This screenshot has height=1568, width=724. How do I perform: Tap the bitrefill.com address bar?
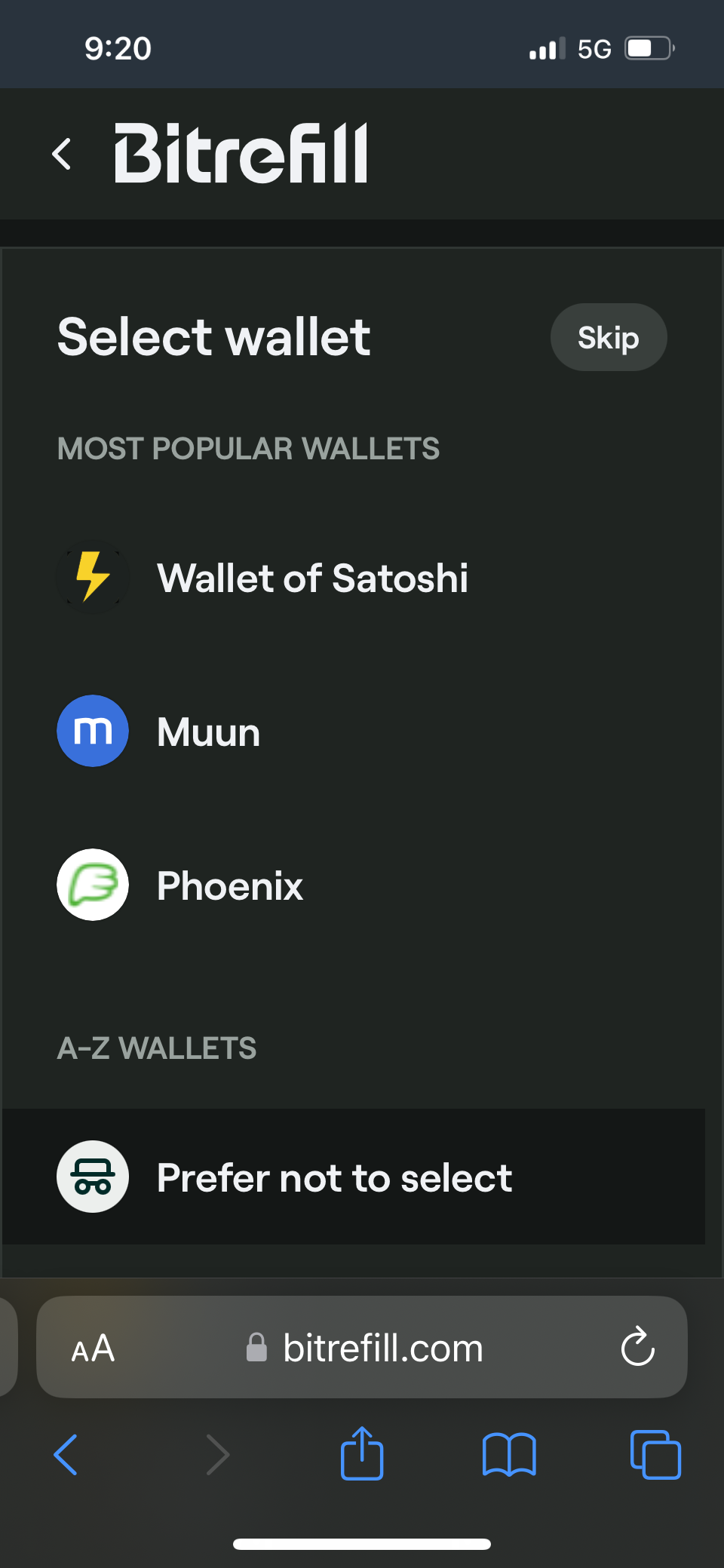[x=382, y=1349]
